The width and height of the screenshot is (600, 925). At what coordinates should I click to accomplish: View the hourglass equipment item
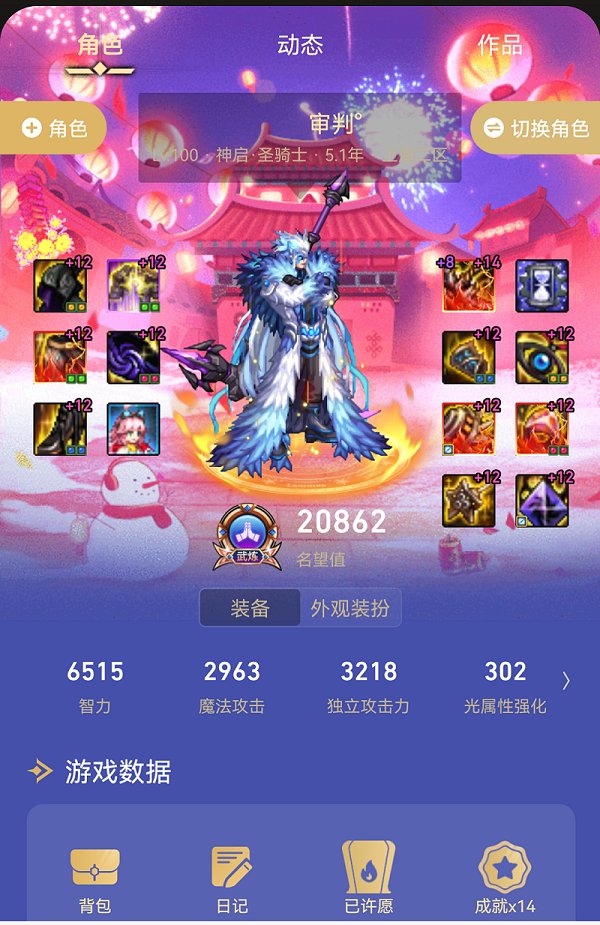pos(542,286)
